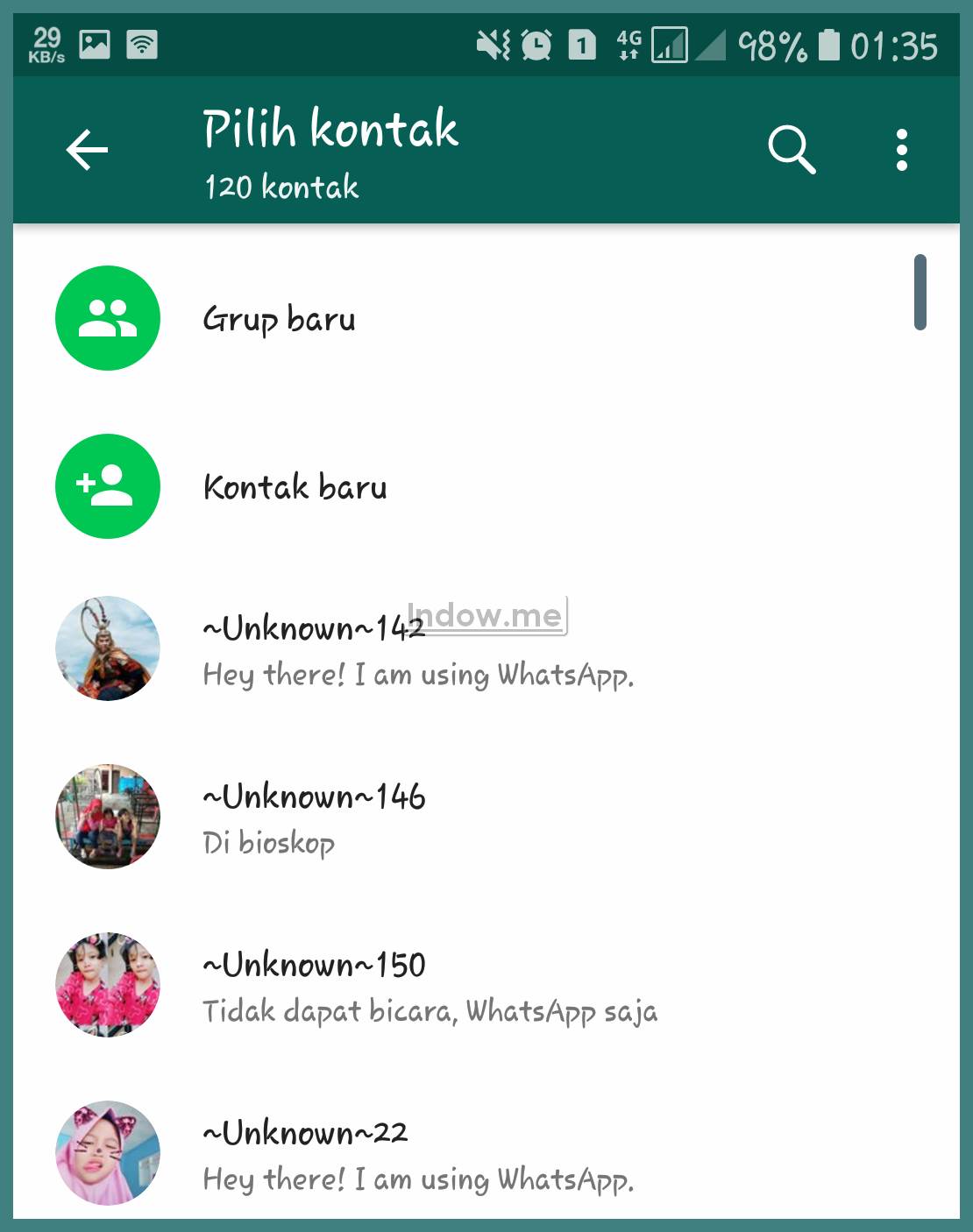This screenshot has width=973, height=1232.
Task: Choose contact ~Unknown~146
Action: (x=314, y=817)
